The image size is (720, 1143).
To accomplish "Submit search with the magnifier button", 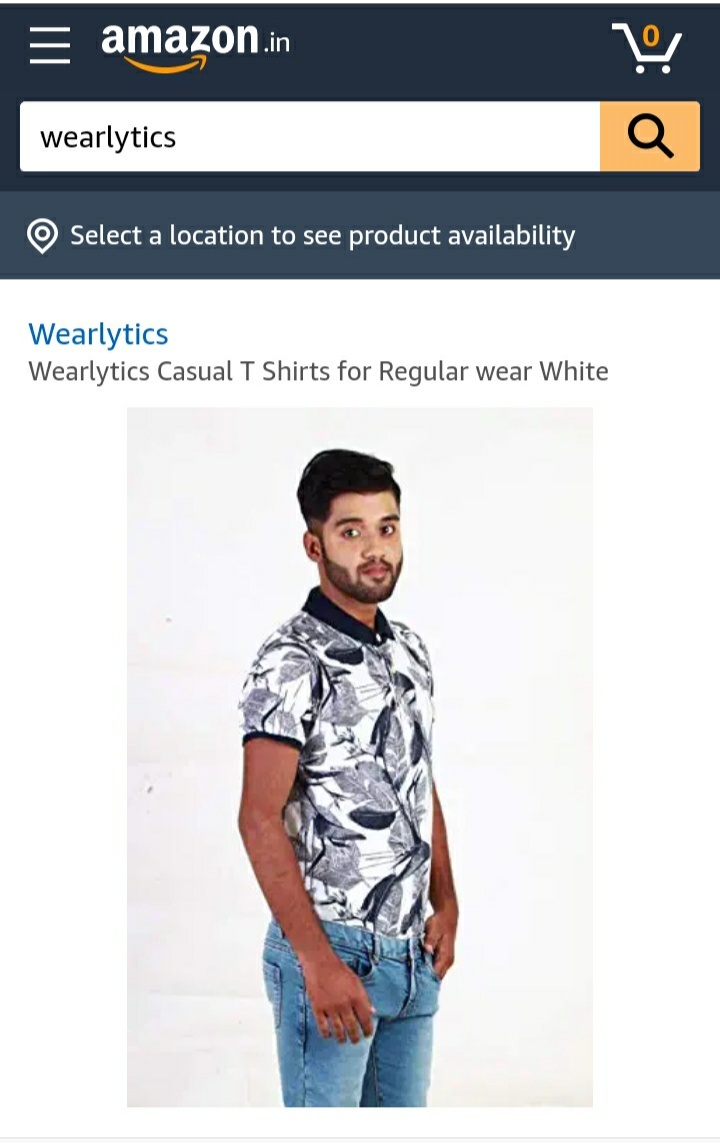I will [650, 137].
